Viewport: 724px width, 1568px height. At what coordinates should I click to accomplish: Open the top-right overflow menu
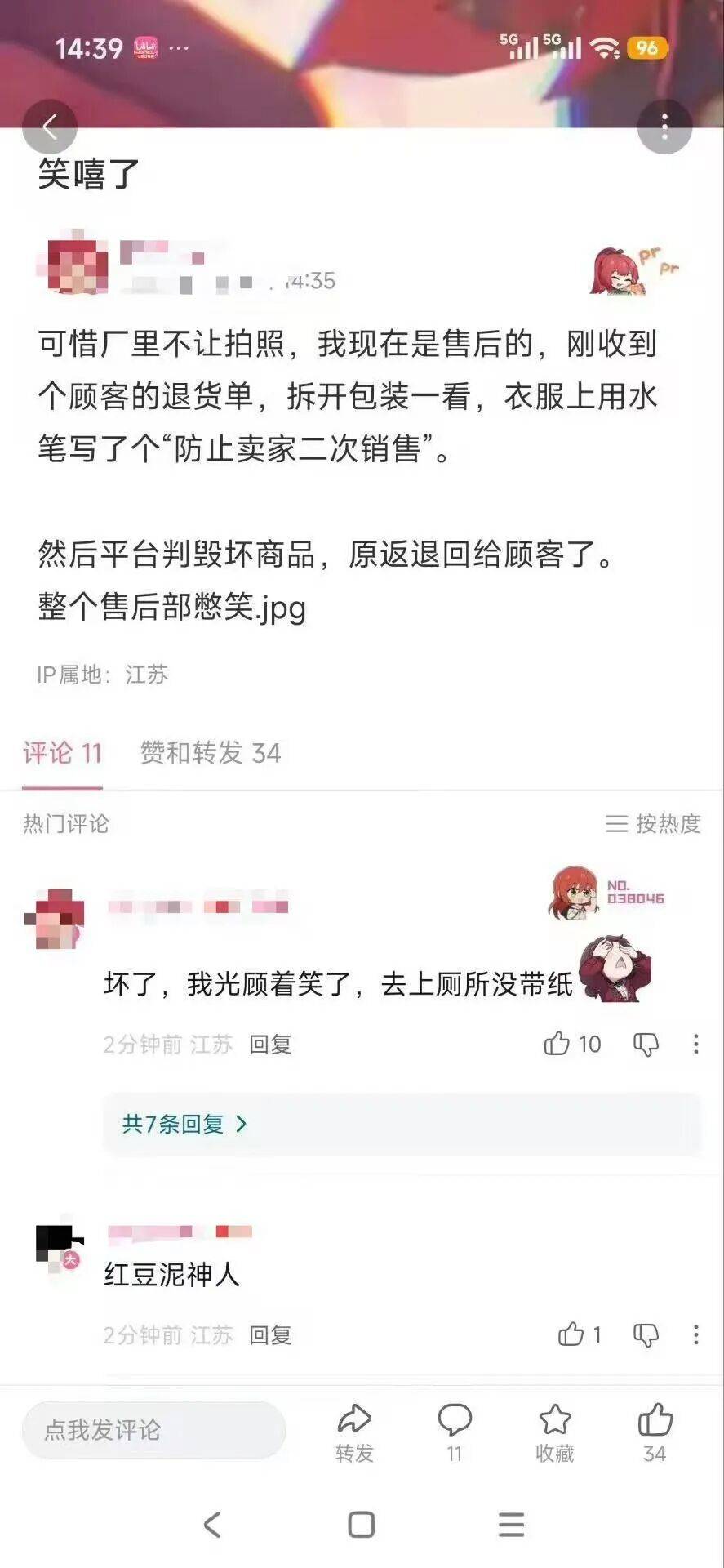pos(664,127)
